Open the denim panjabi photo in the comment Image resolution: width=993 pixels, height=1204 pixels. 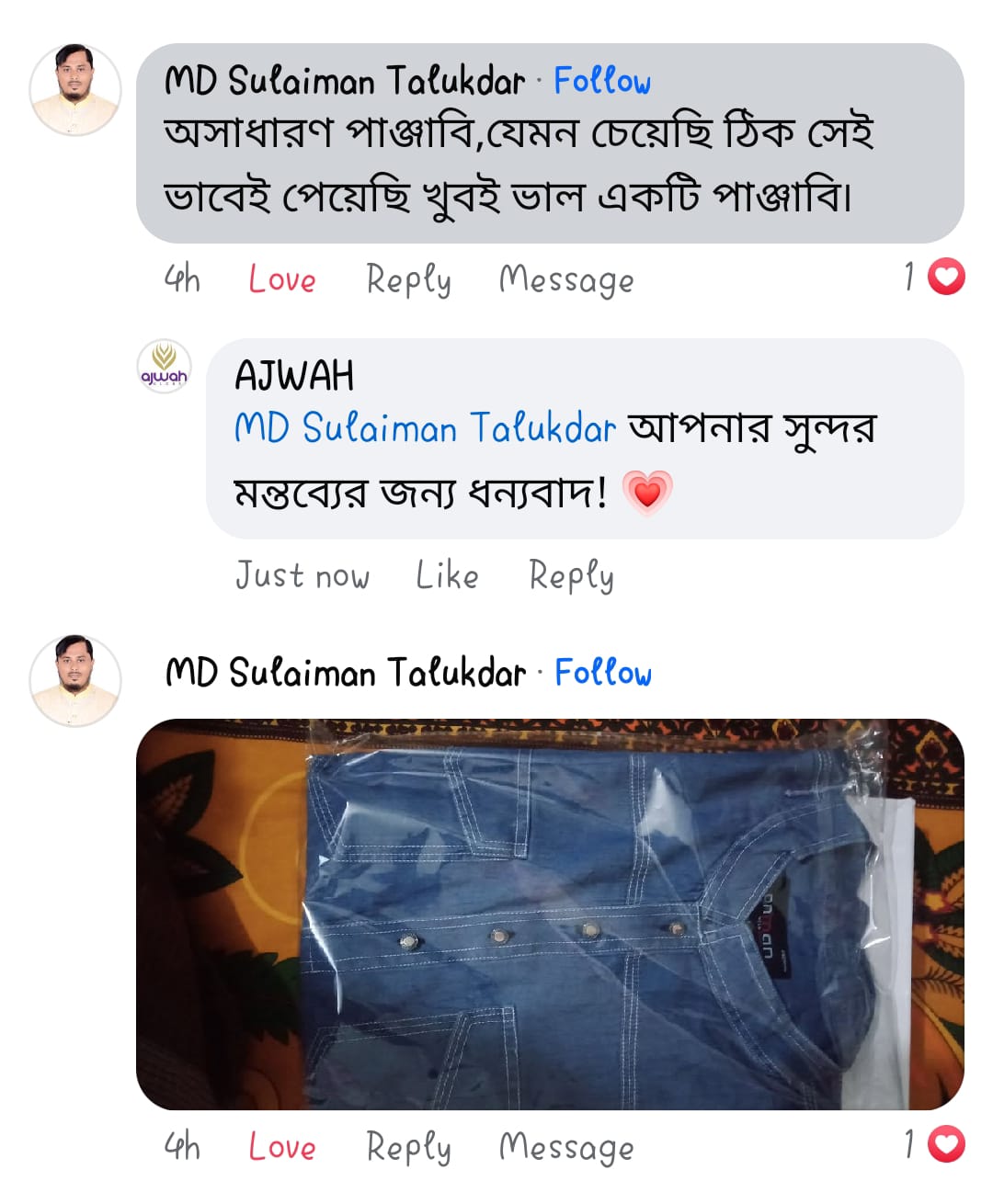(x=550, y=914)
